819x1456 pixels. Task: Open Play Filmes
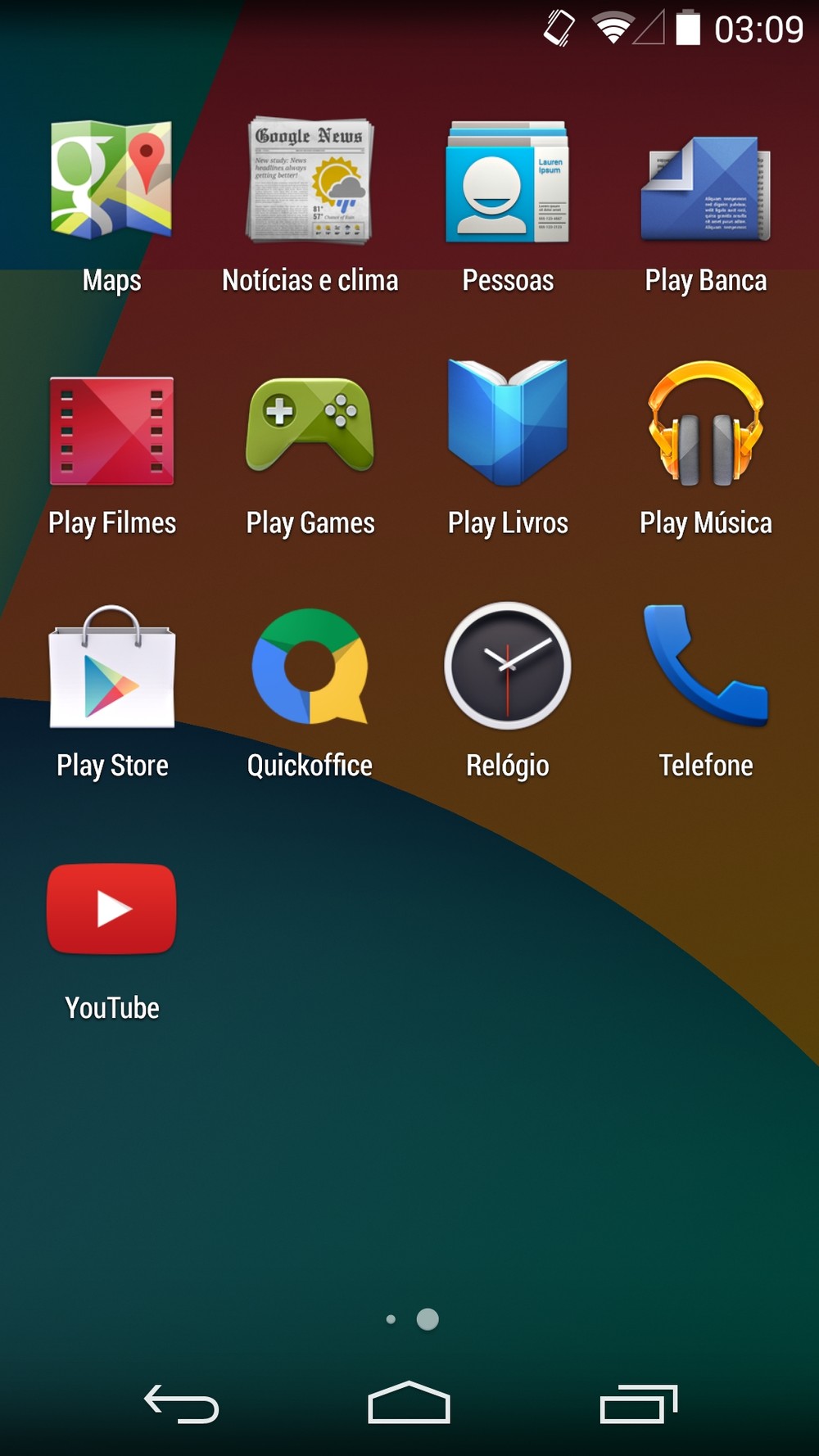pyautogui.click(x=111, y=430)
